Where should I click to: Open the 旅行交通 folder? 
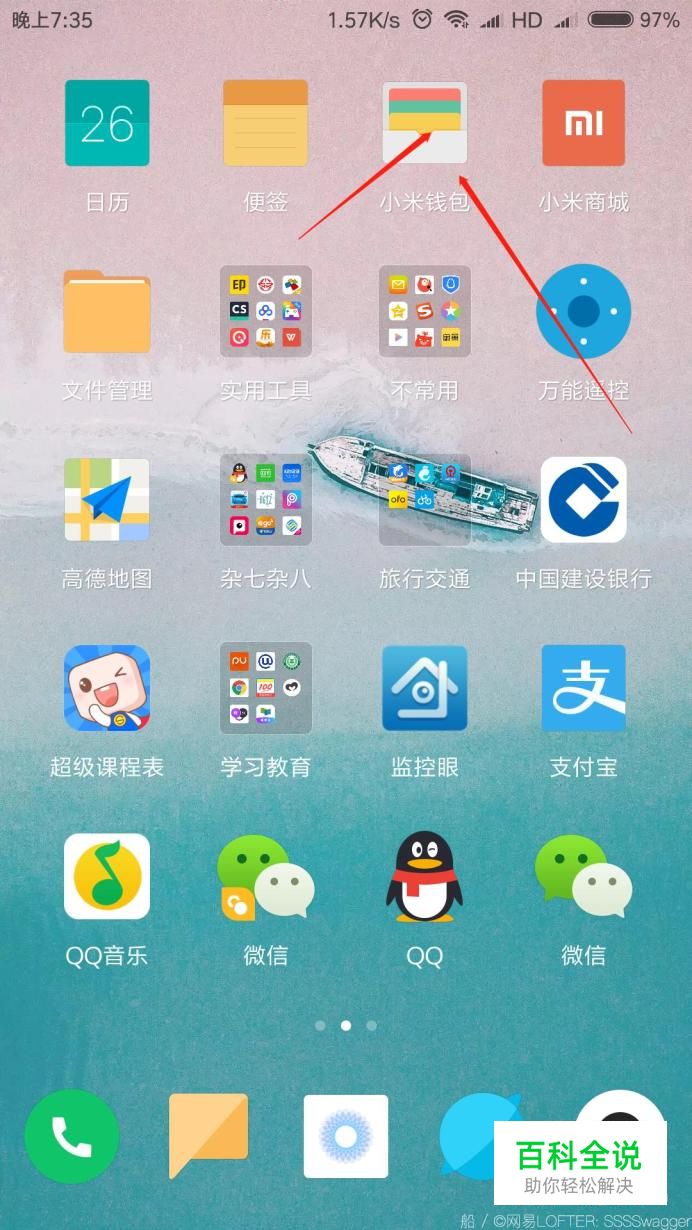click(x=424, y=500)
